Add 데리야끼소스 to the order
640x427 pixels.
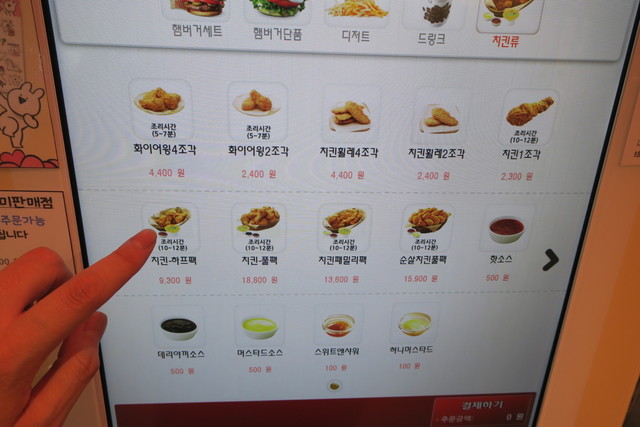[180, 334]
